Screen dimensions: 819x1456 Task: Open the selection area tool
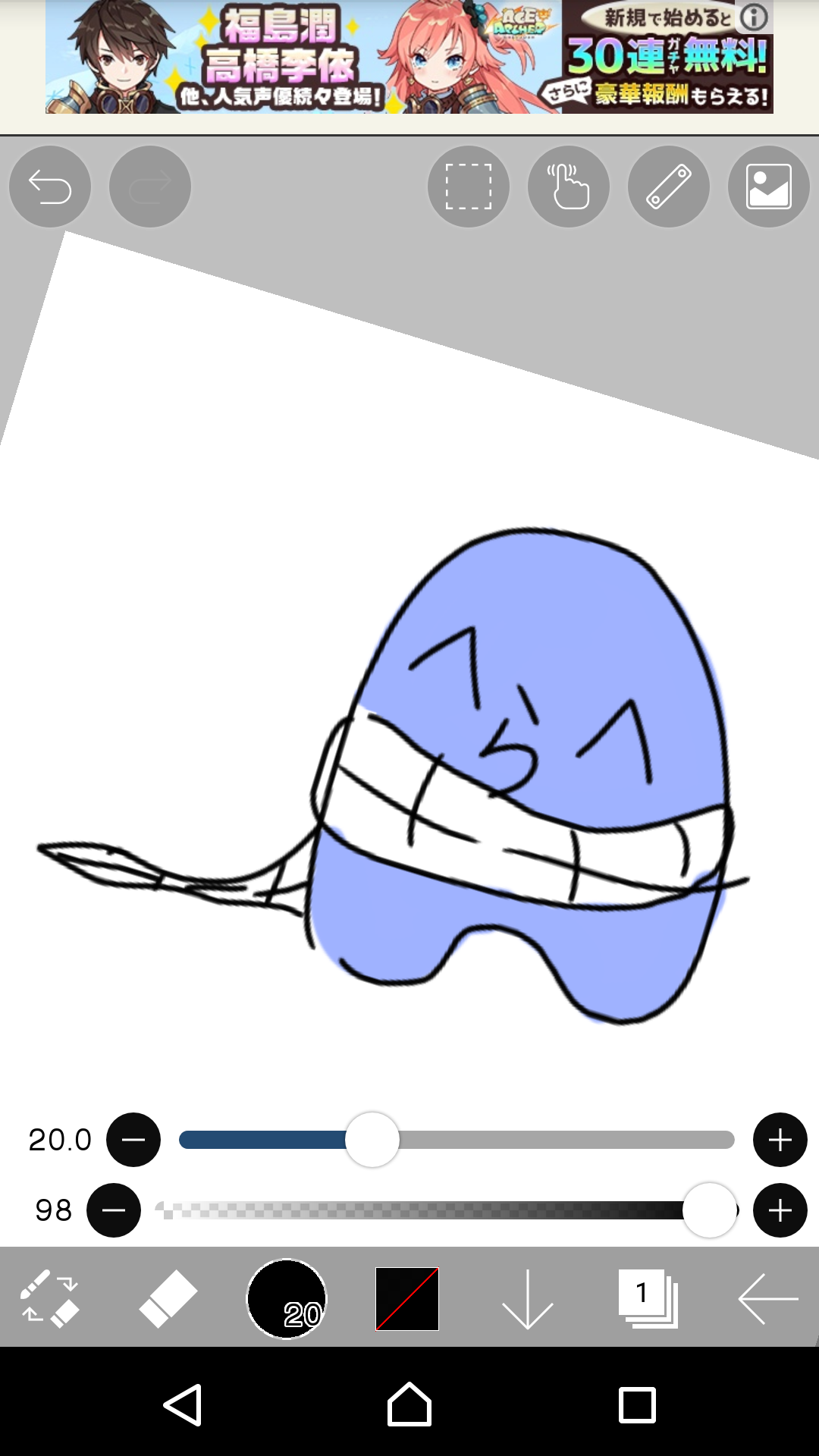coord(468,187)
